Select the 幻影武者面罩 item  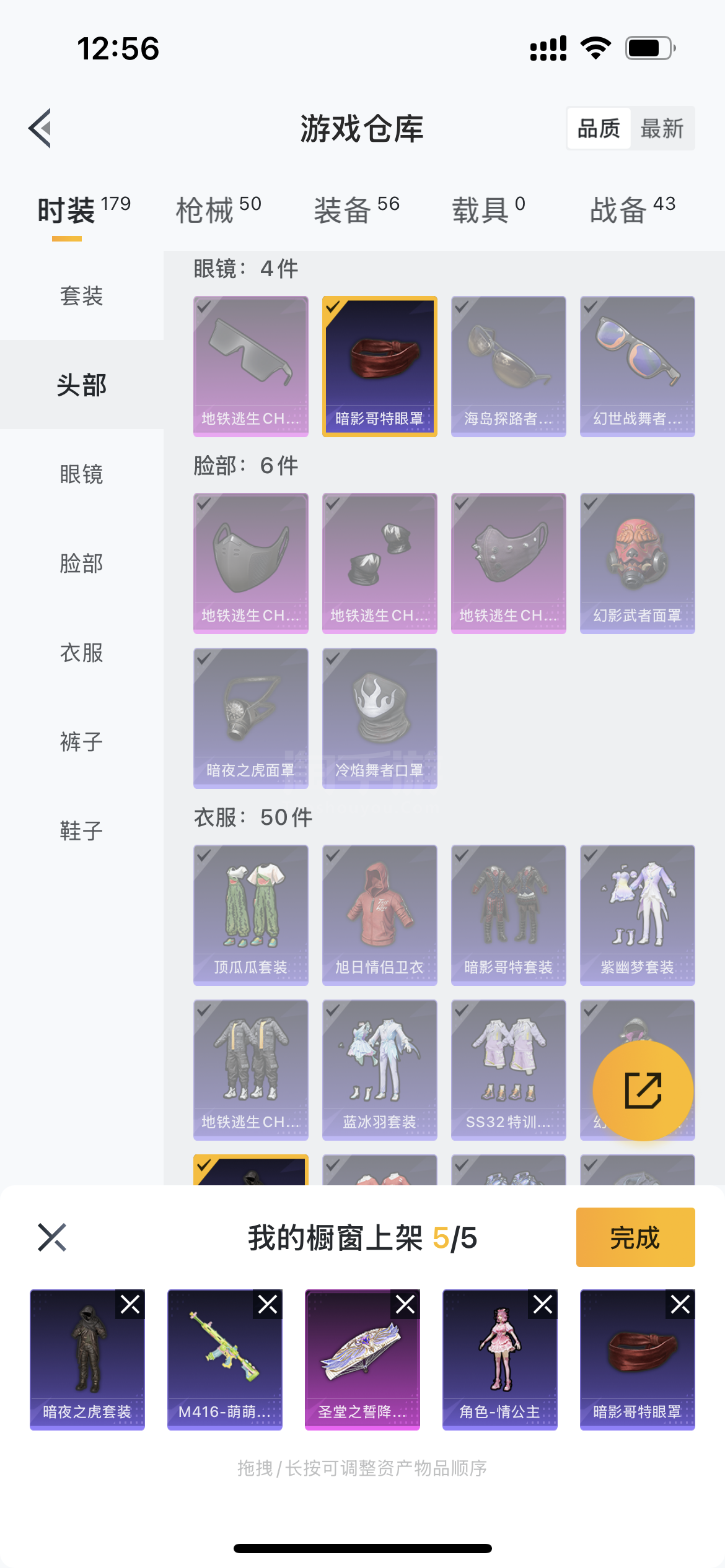pyautogui.click(x=637, y=564)
